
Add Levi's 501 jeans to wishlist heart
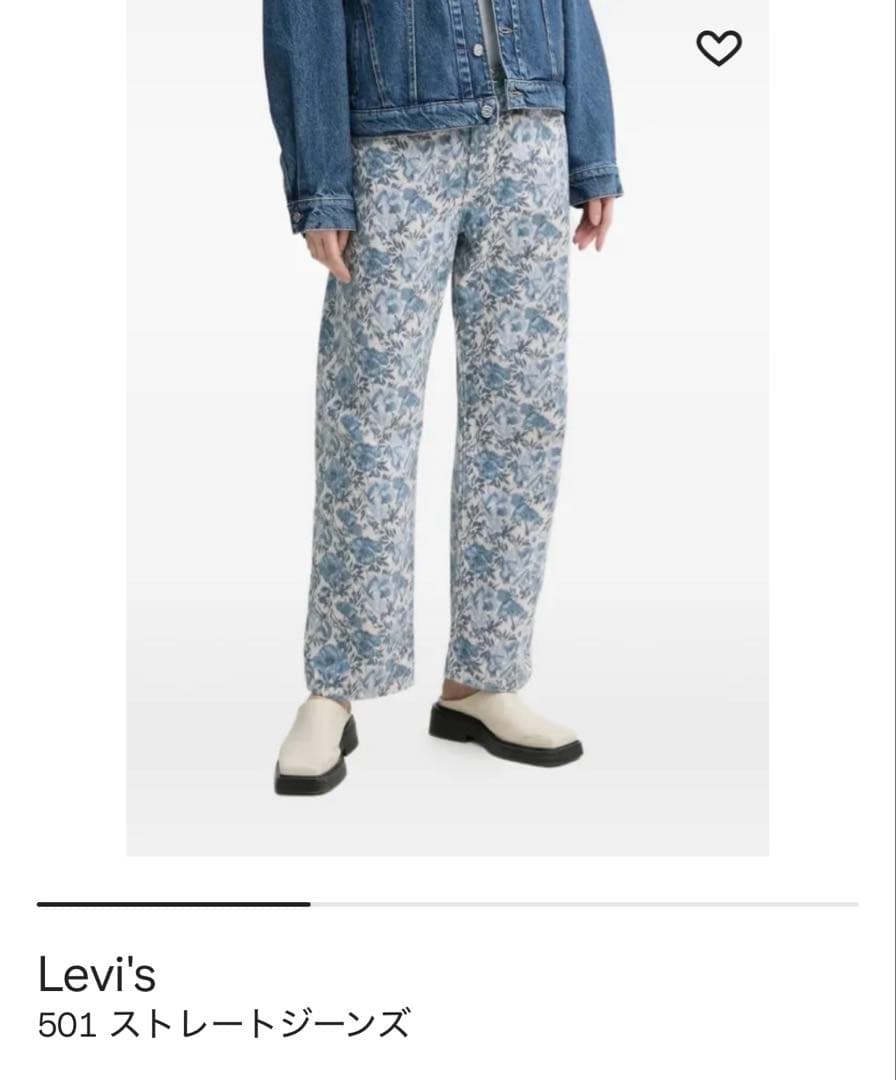pos(719,48)
